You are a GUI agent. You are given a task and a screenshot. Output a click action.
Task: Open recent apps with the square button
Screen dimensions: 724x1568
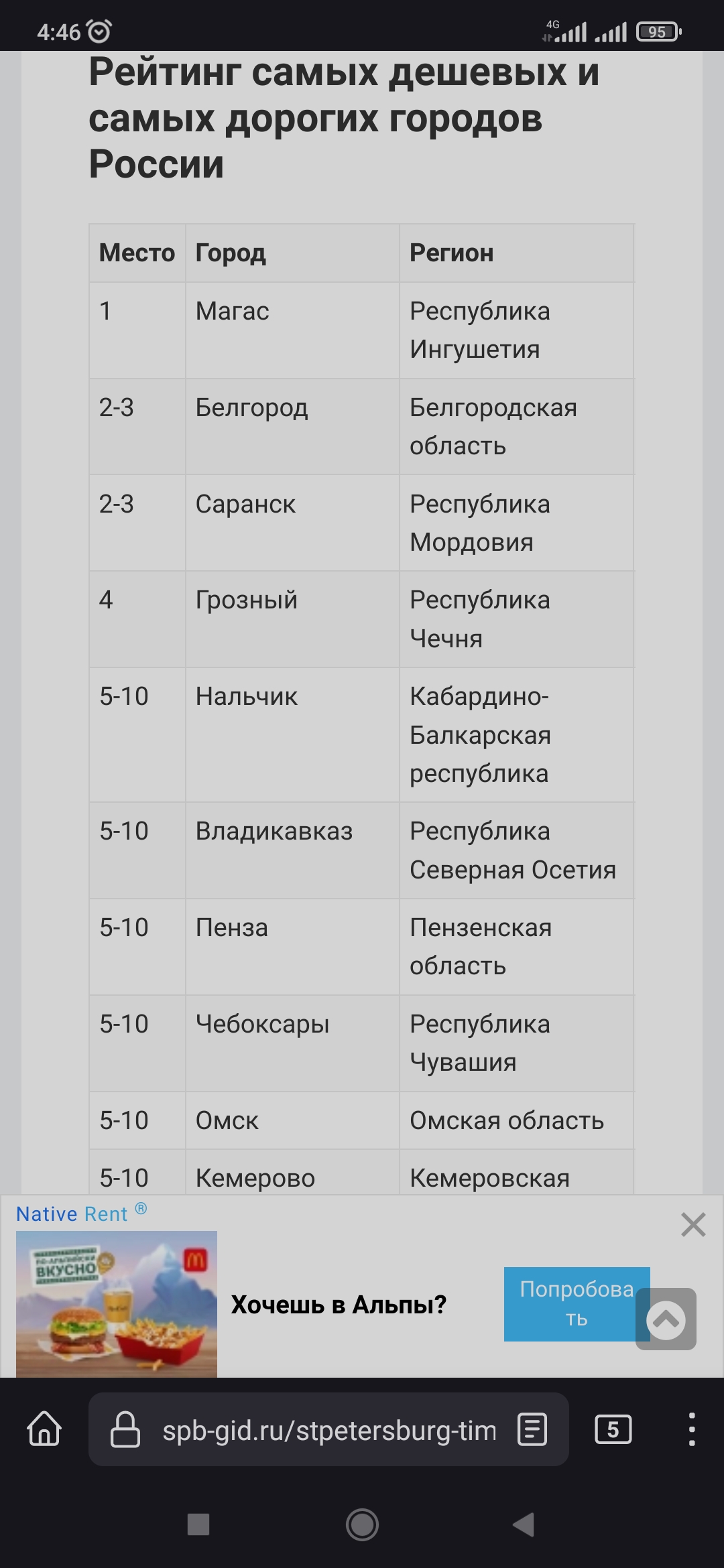[198, 1524]
